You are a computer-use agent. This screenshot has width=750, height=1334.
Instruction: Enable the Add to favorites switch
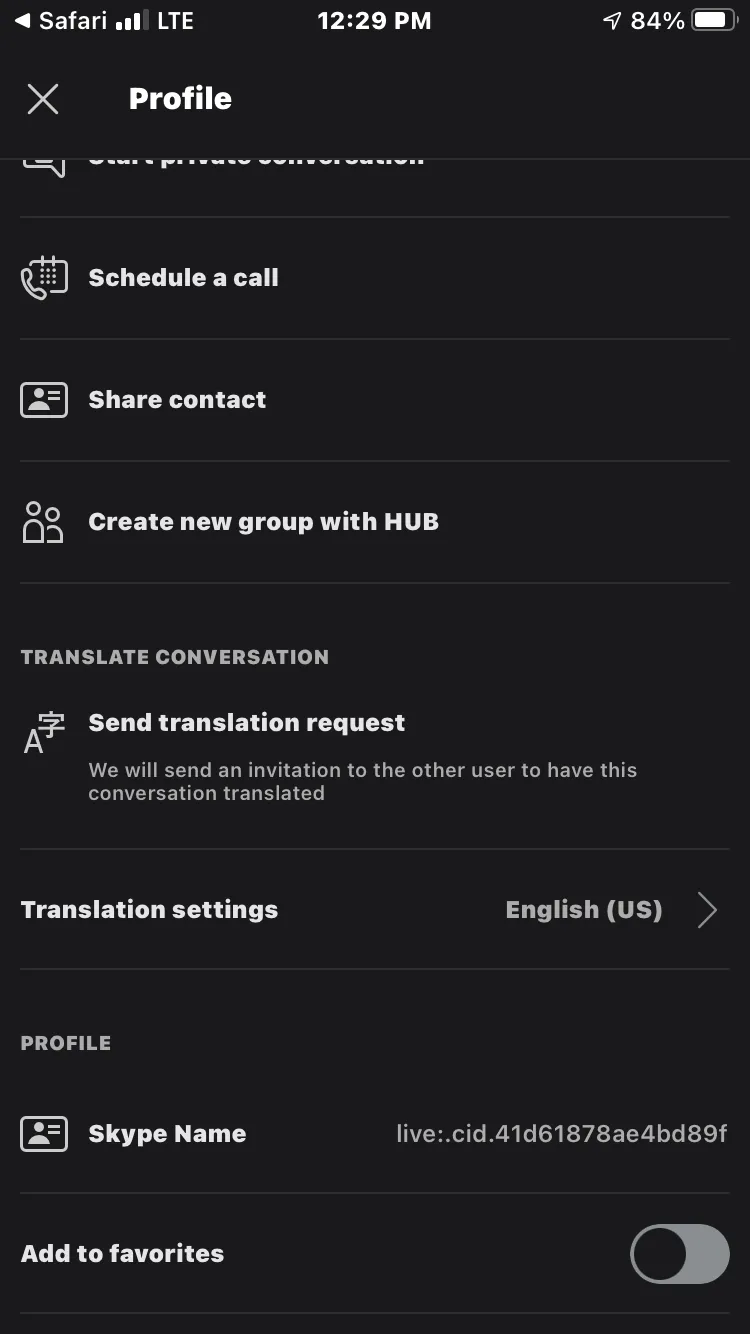click(x=680, y=1254)
